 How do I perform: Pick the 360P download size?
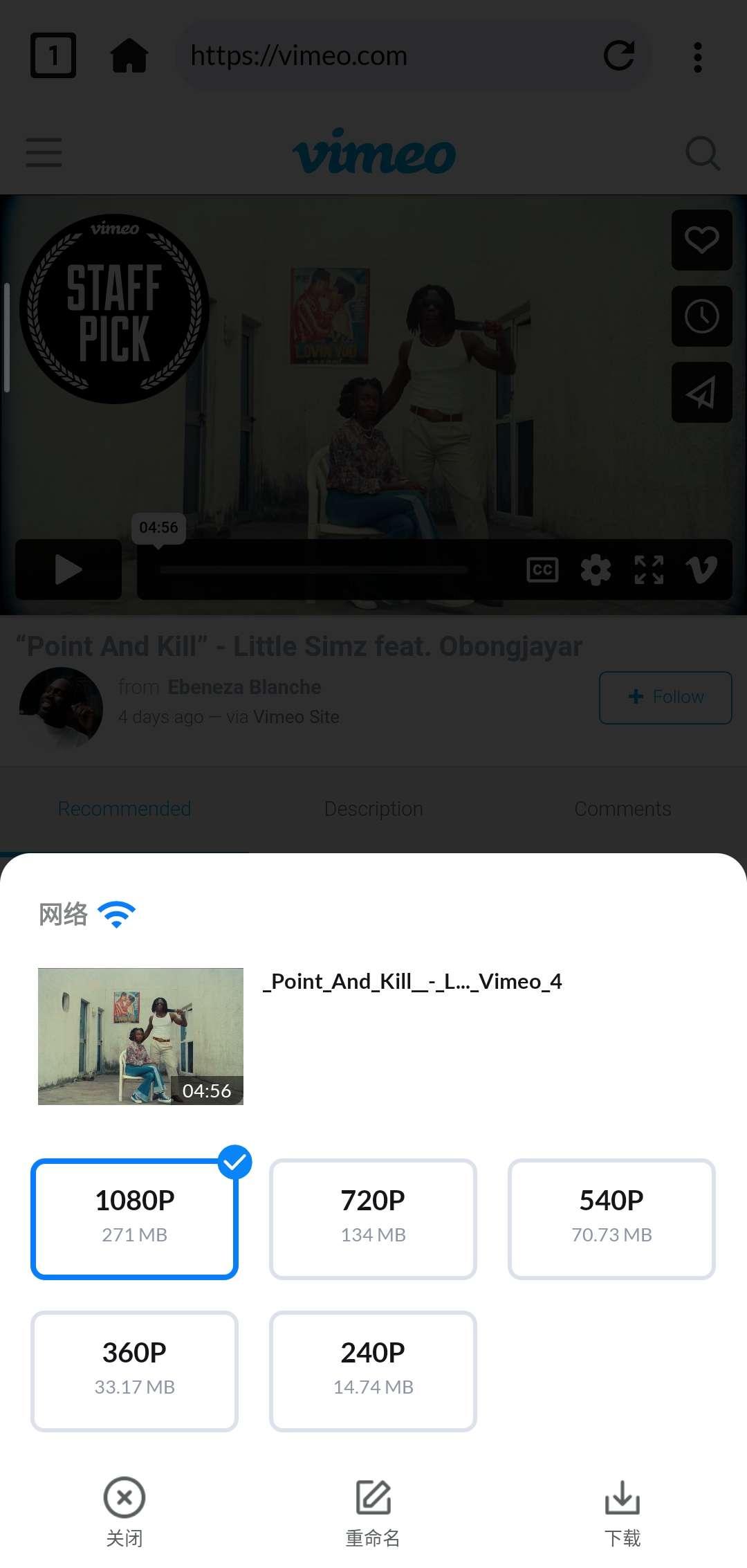[134, 1371]
